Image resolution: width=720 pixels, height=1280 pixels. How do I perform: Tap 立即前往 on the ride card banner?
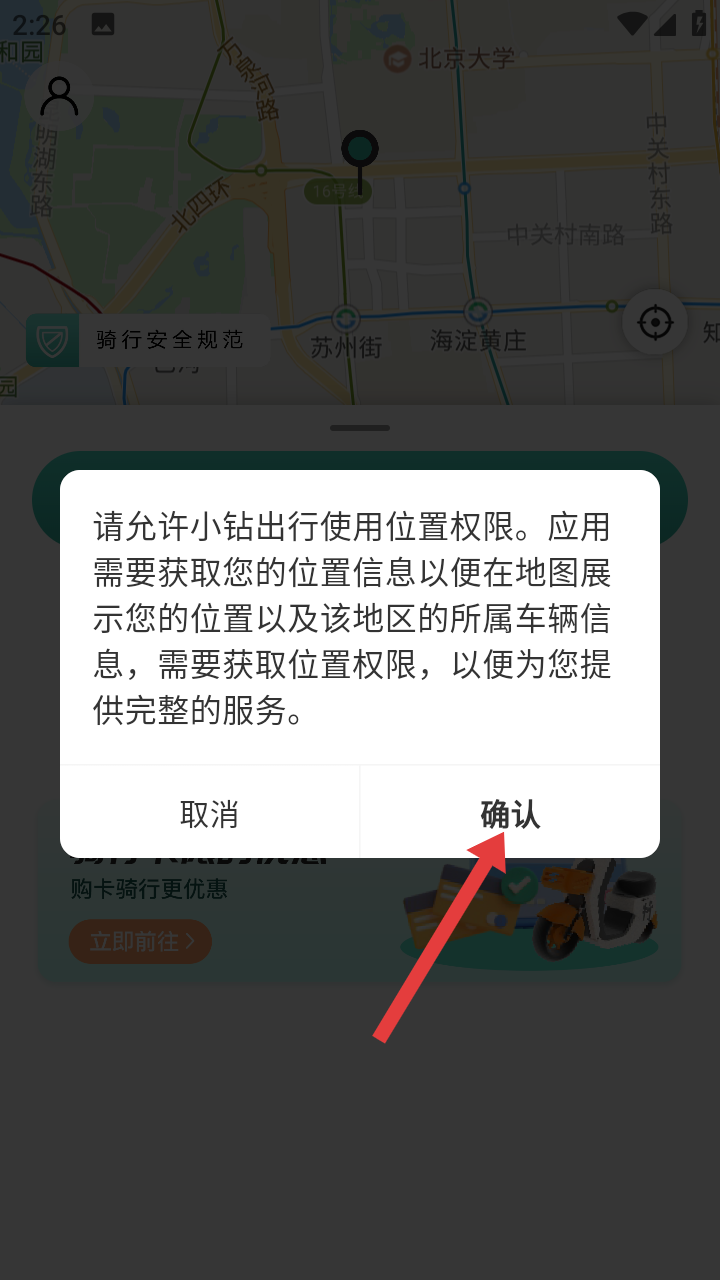tap(140, 941)
